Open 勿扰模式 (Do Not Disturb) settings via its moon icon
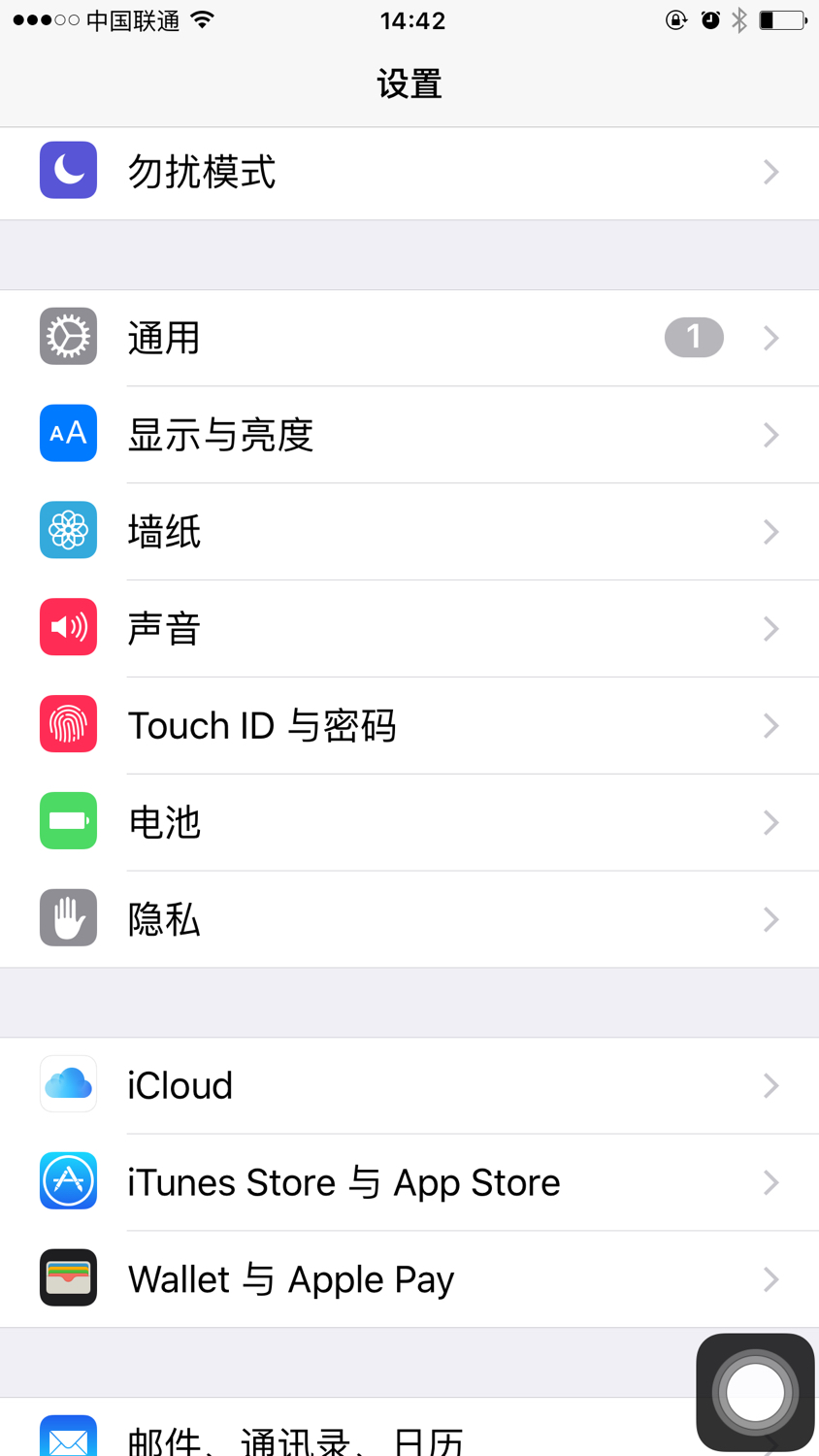The width and height of the screenshot is (819, 1456). pos(68,170)
